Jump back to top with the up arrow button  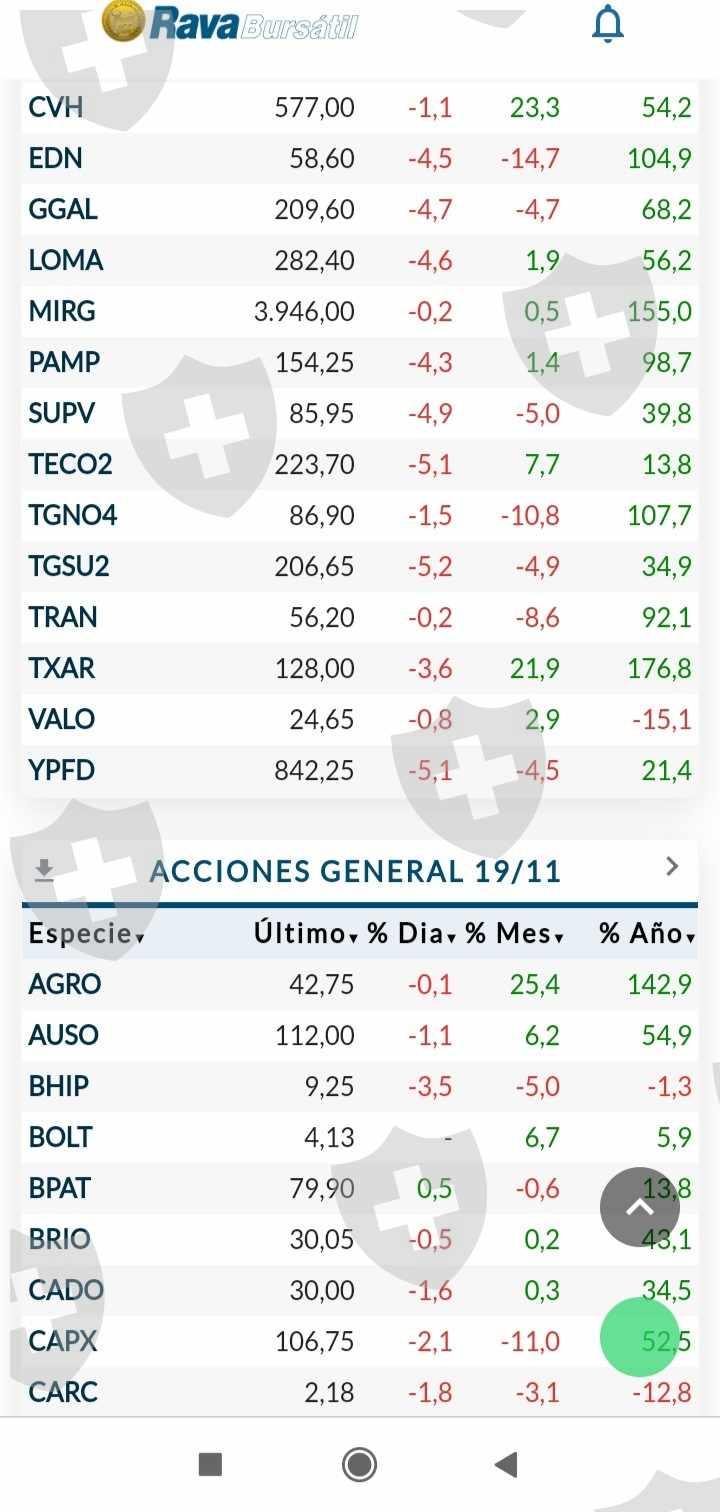(x=640, y=1207)
